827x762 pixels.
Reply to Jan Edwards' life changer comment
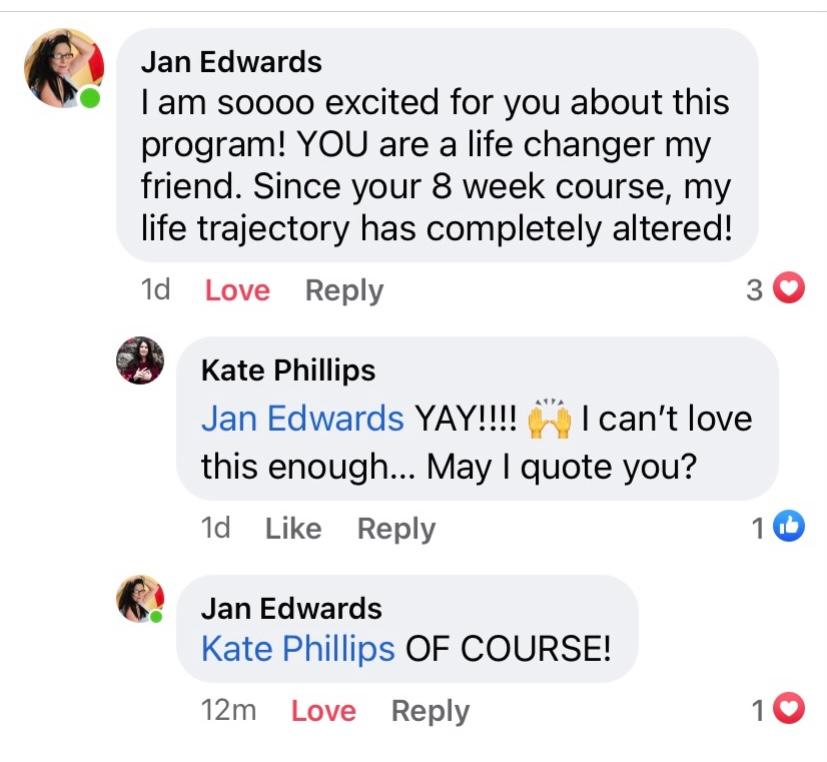tap(344, 290)
